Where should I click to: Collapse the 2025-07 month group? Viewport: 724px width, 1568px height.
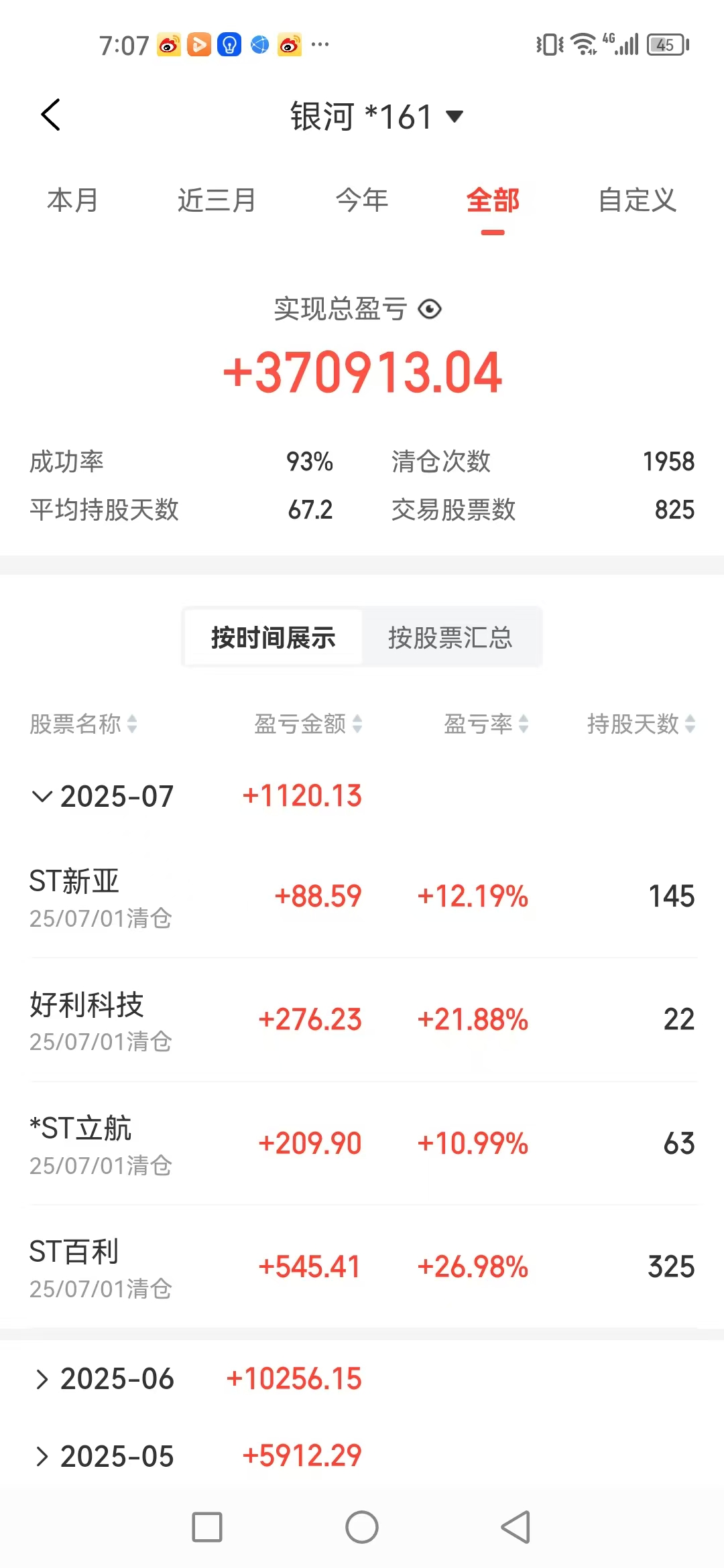42,796
